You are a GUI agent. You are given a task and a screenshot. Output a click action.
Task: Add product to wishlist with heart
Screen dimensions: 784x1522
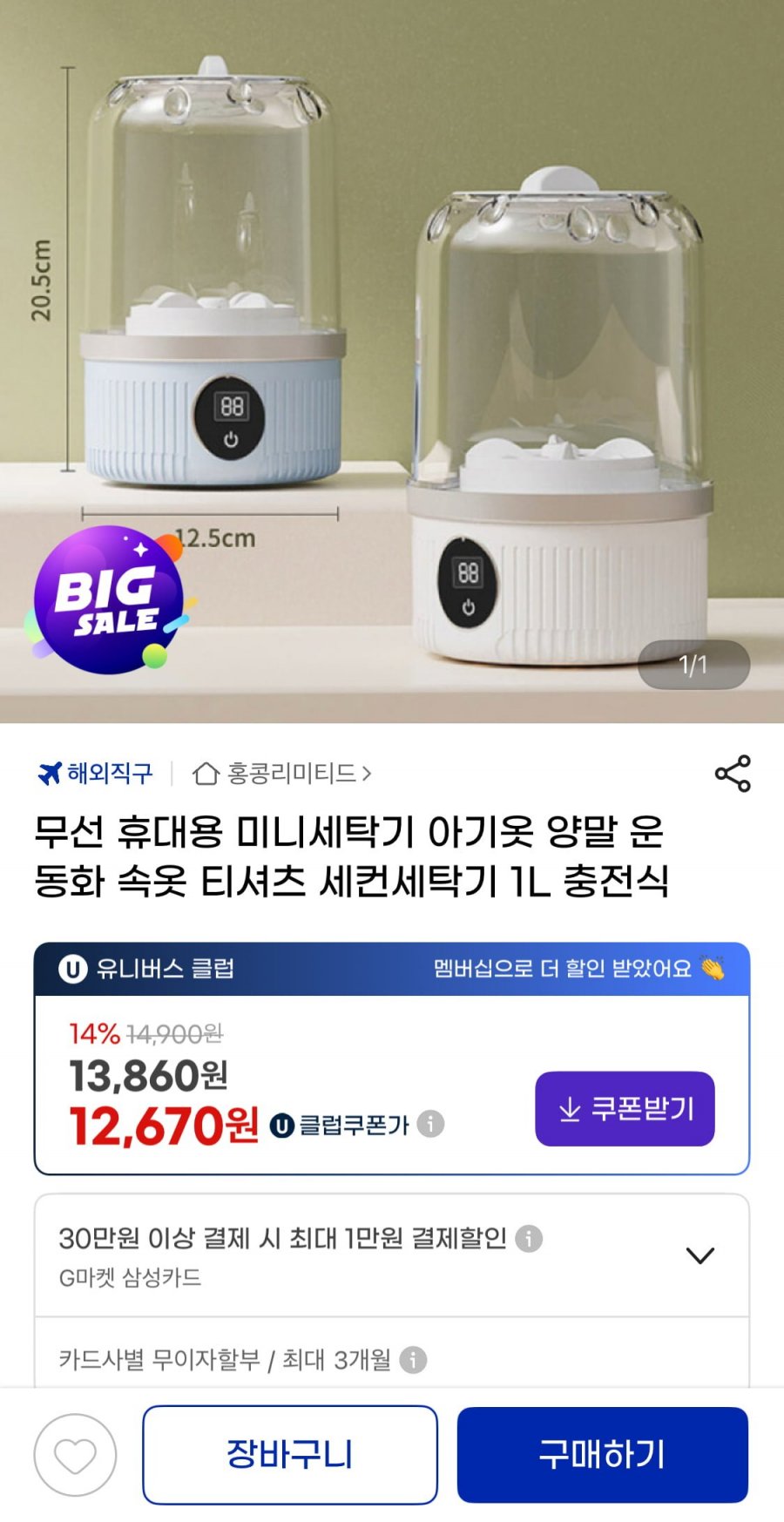(75, 1455)
